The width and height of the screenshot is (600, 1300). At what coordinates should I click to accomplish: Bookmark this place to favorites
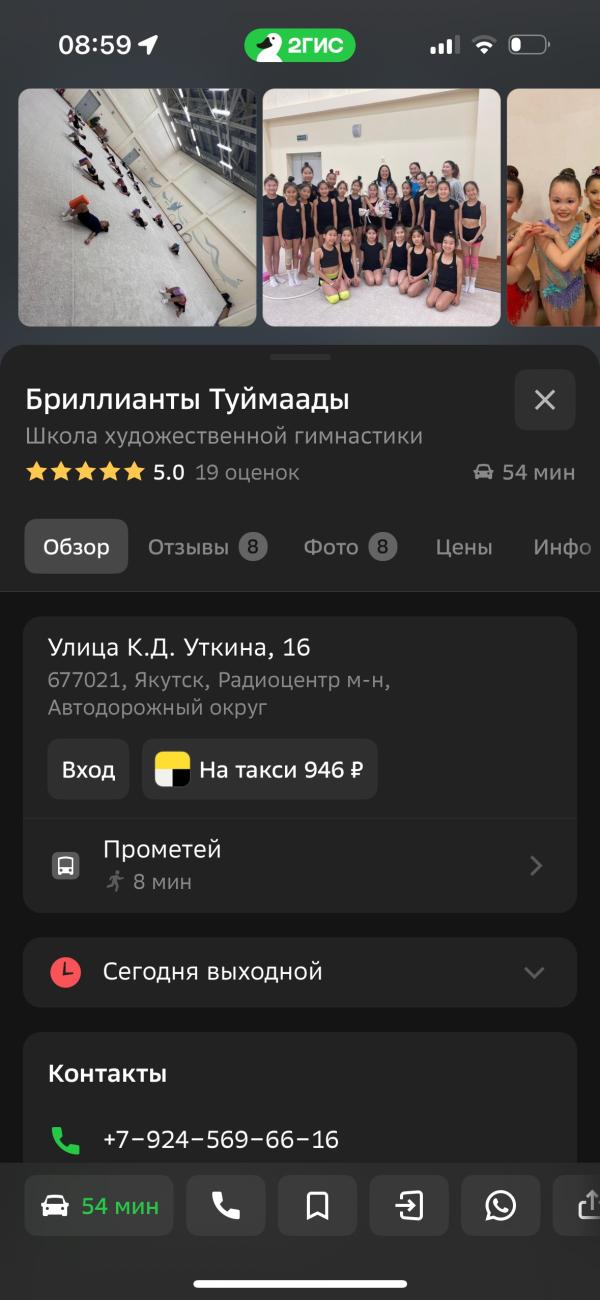point(317,1206)
